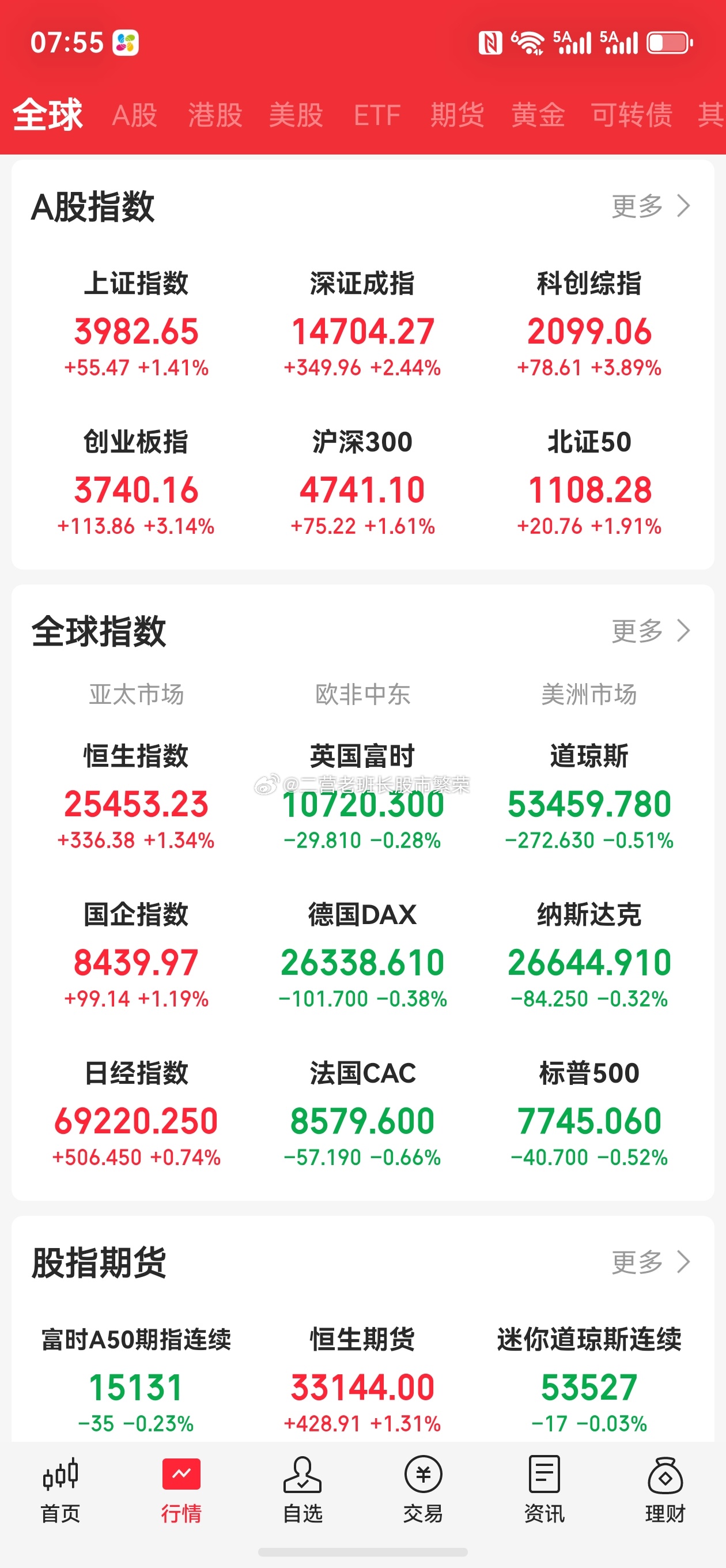Open the 自选 bottom tab
Screen dimensions: 726x1568
tap(302, 1490)
